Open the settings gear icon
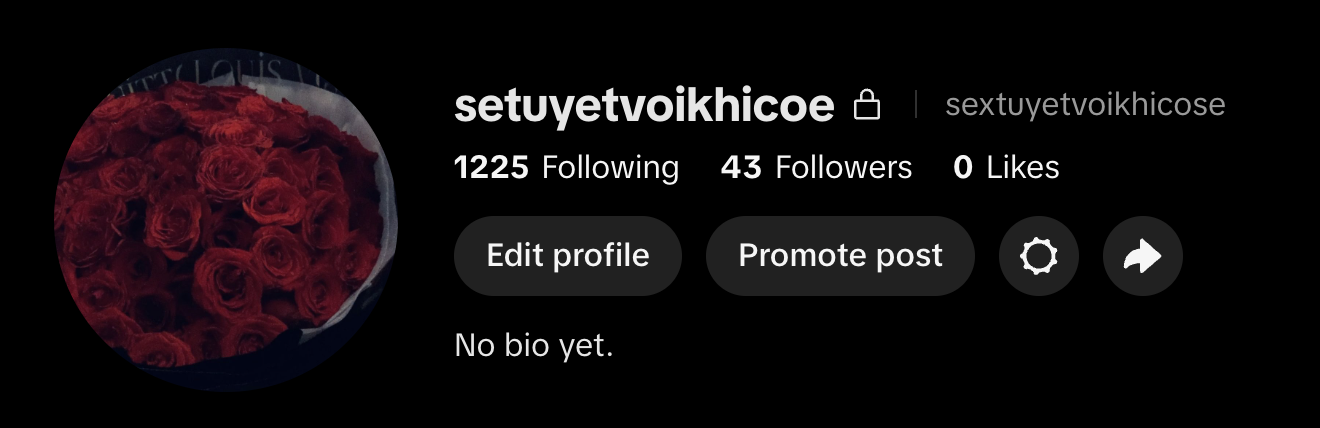Viewport: 1320px width, 428px height. pos(1038,257)
